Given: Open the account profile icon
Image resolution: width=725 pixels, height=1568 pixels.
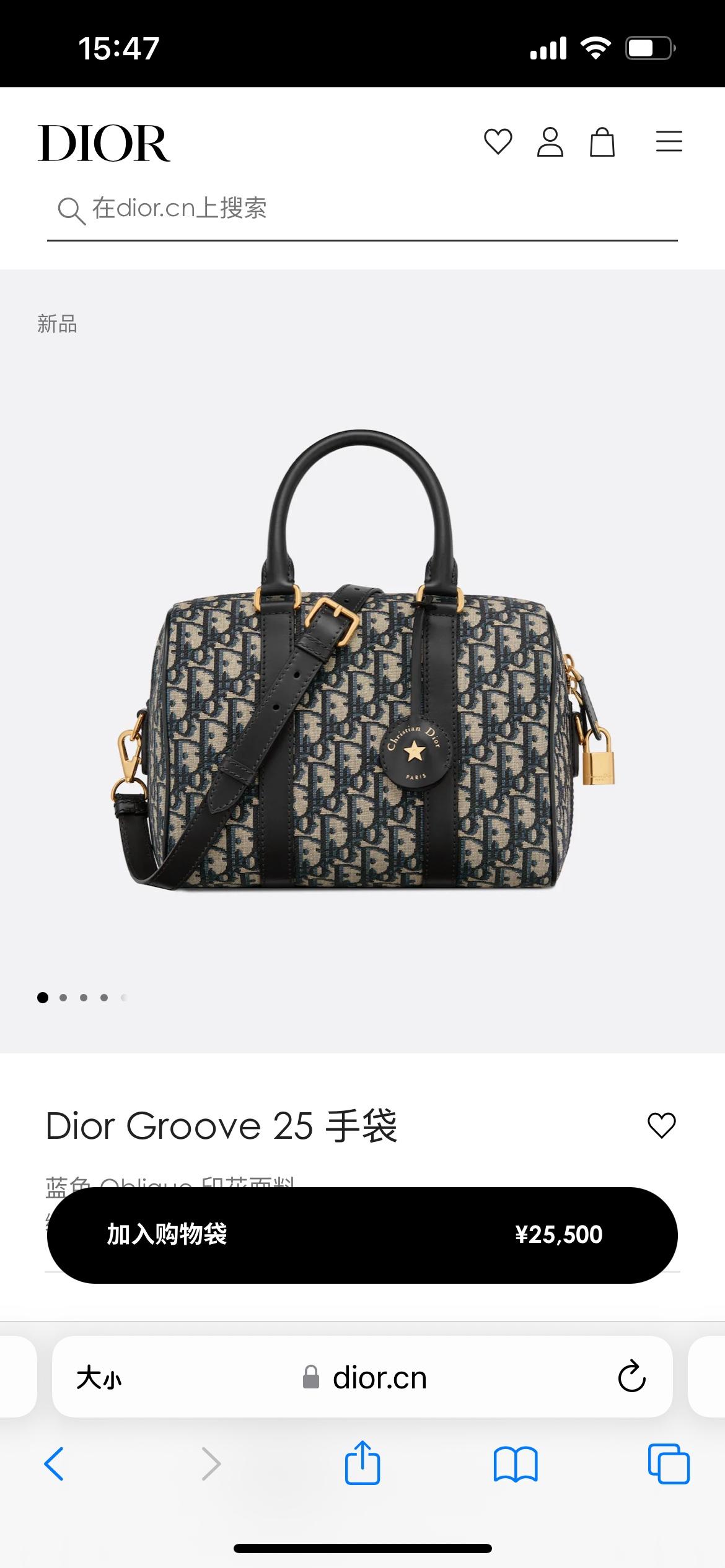Looking at the screenshot, I should click(550, 142).
